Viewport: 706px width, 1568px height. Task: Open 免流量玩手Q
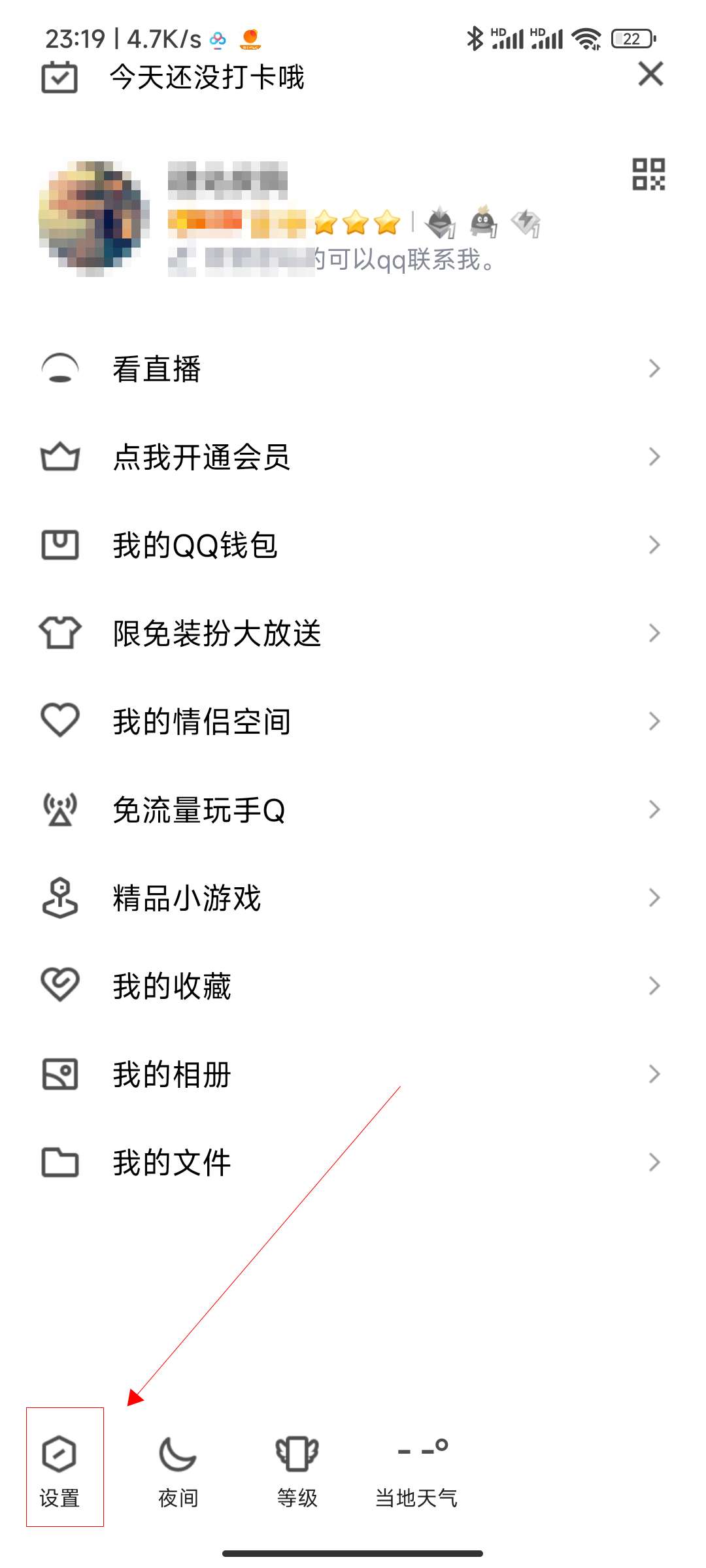[352, 810]
